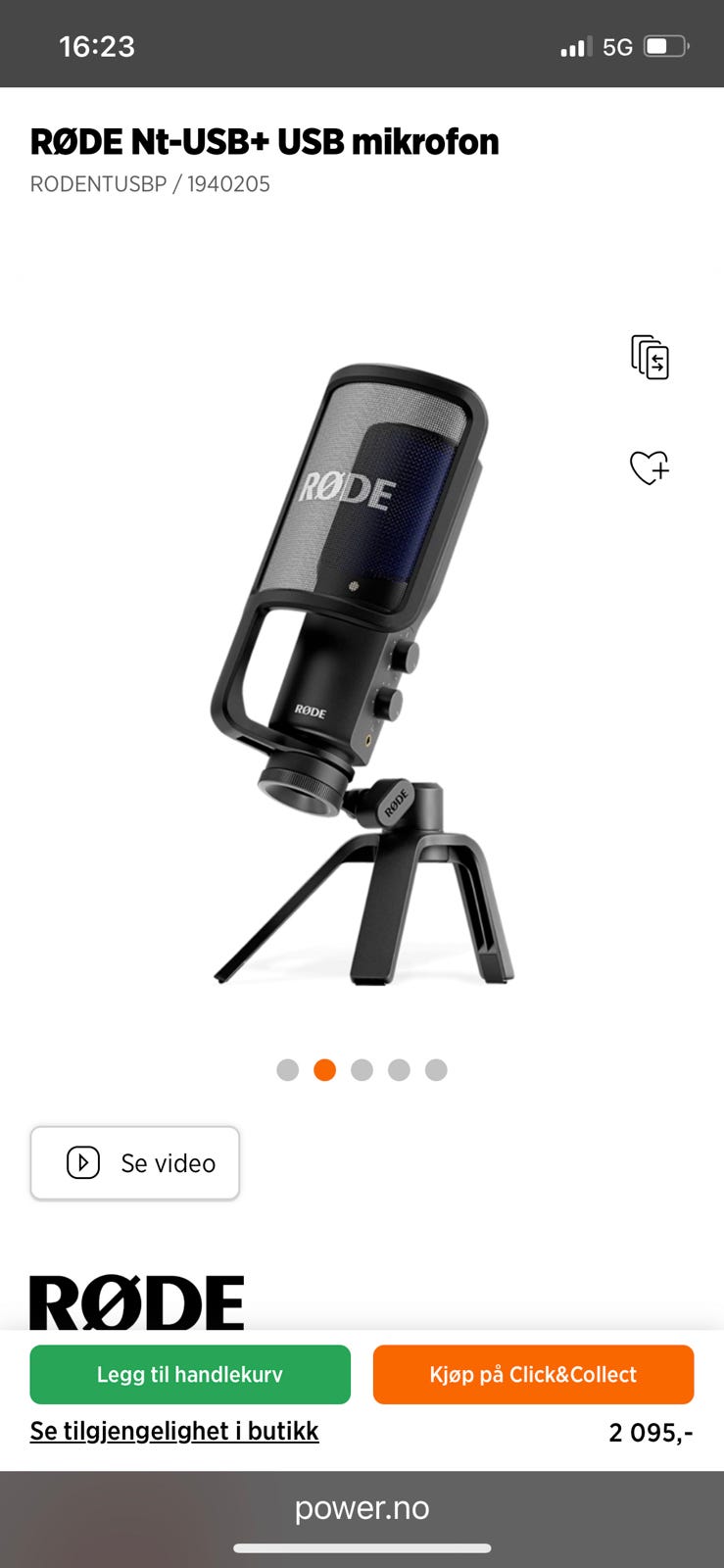Tap Legg til handlekurv
The image size is (724, 1568).
click(x=190, y=1375)
